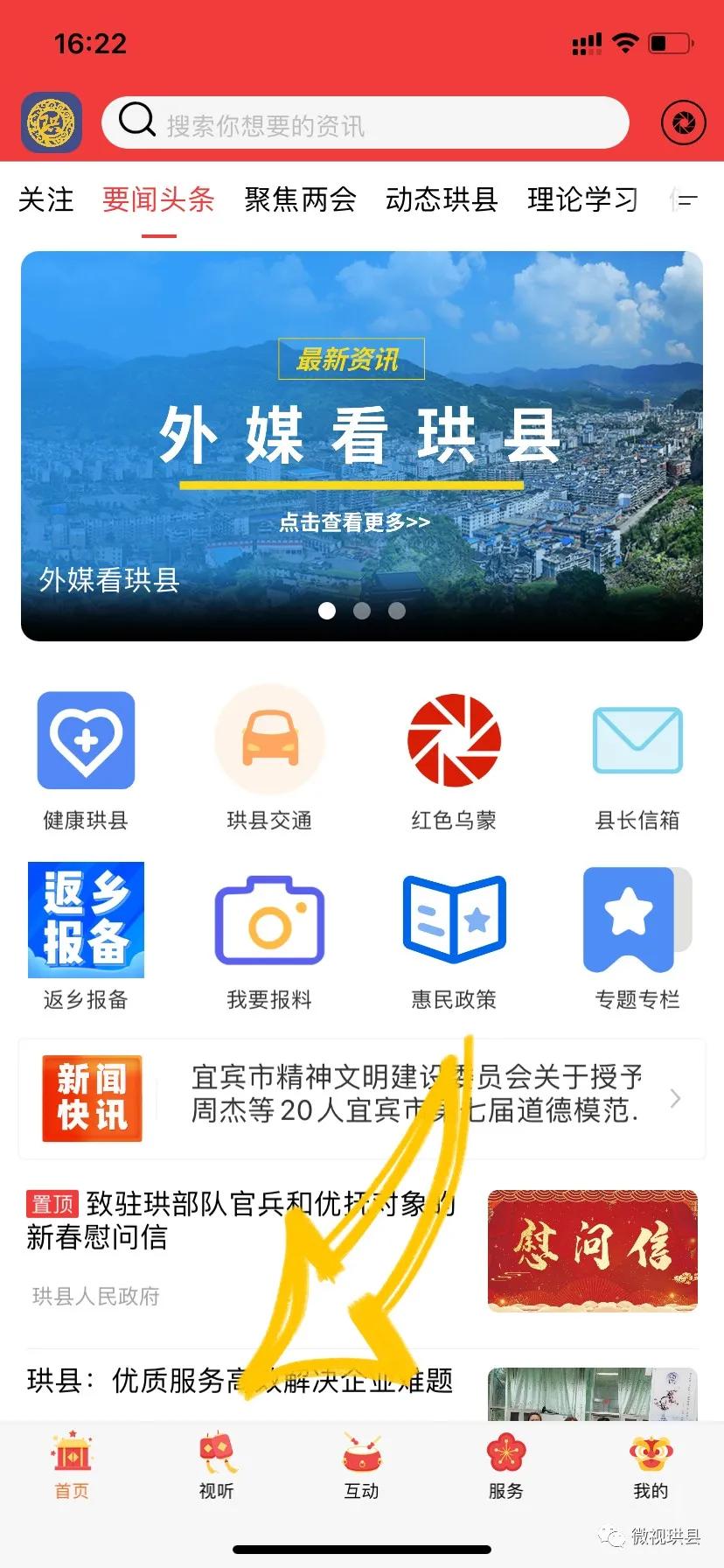
Task: Tap the camera shutter icon beside search
Action: (684, 122)
